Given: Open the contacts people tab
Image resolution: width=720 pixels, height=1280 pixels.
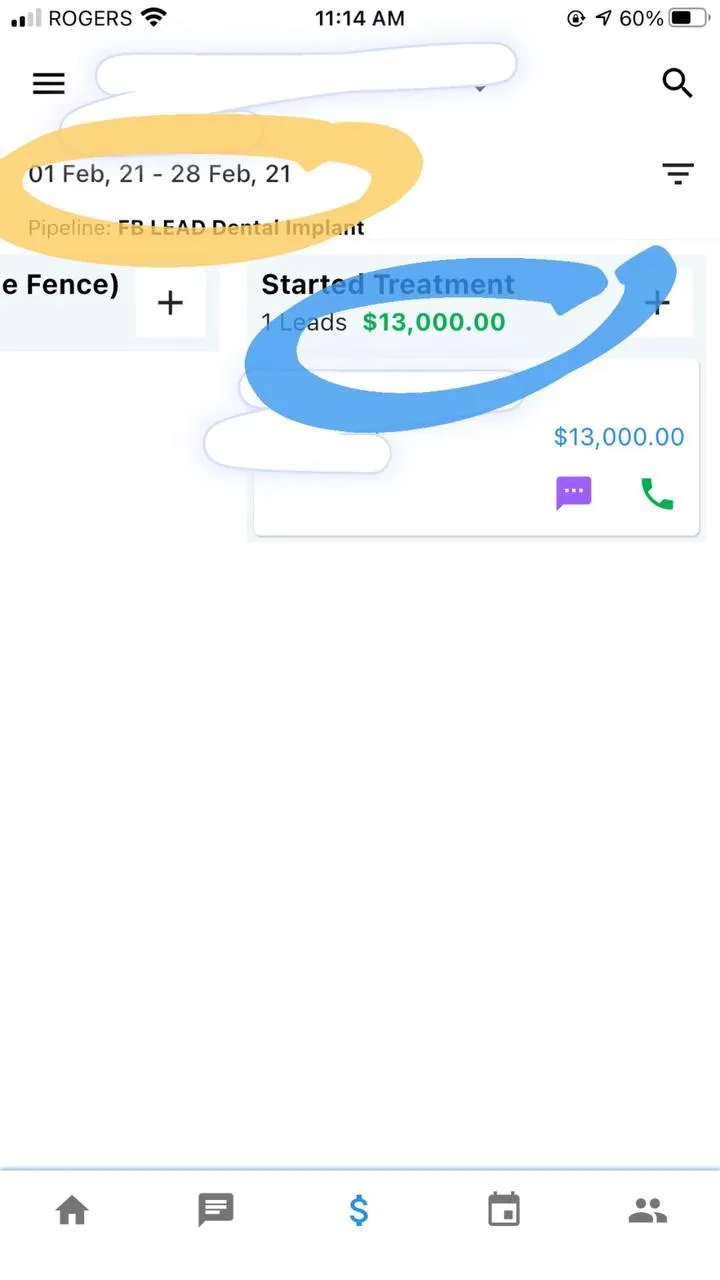Looking at the screenshot, I should pos(648,1211).
